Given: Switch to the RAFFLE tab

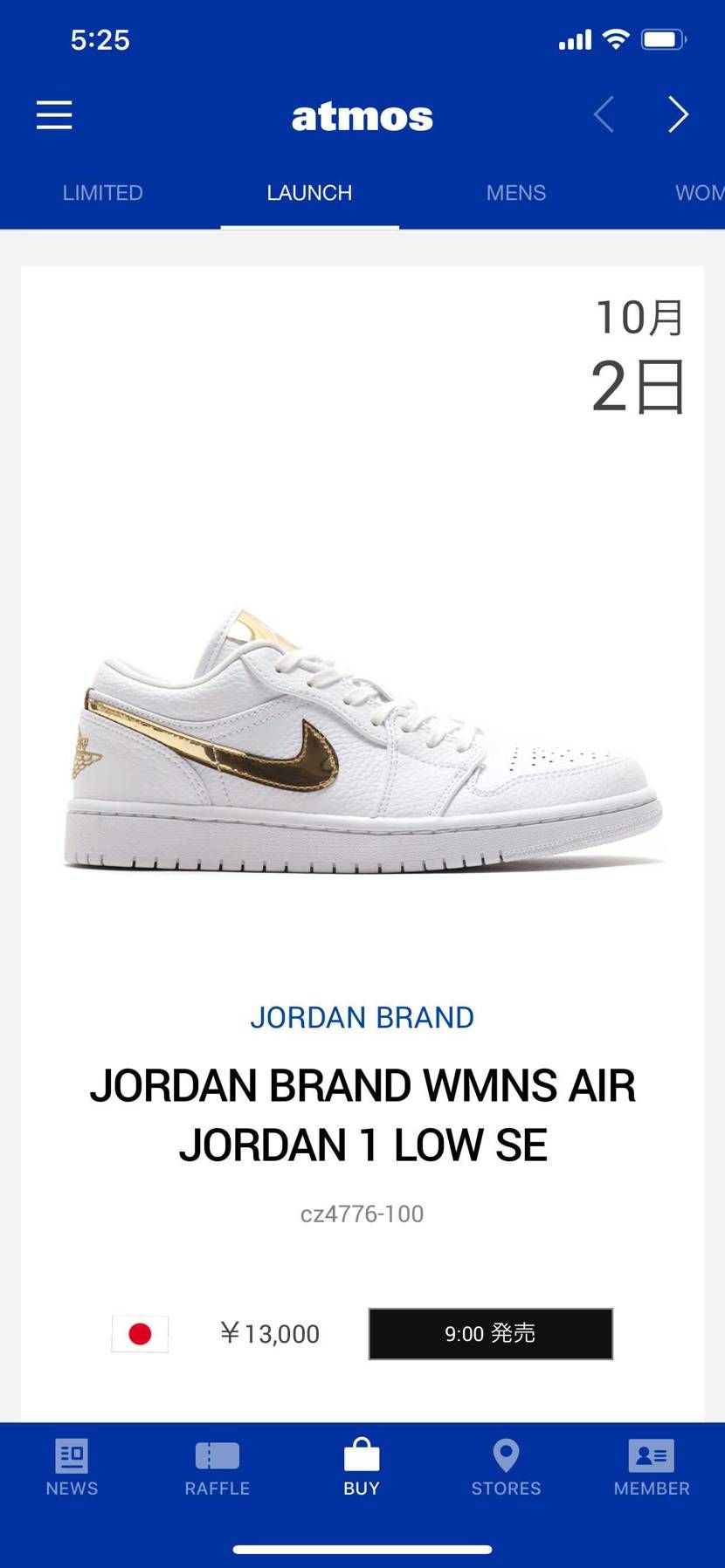Looking at the screenshot, I should coord(217,1468).
